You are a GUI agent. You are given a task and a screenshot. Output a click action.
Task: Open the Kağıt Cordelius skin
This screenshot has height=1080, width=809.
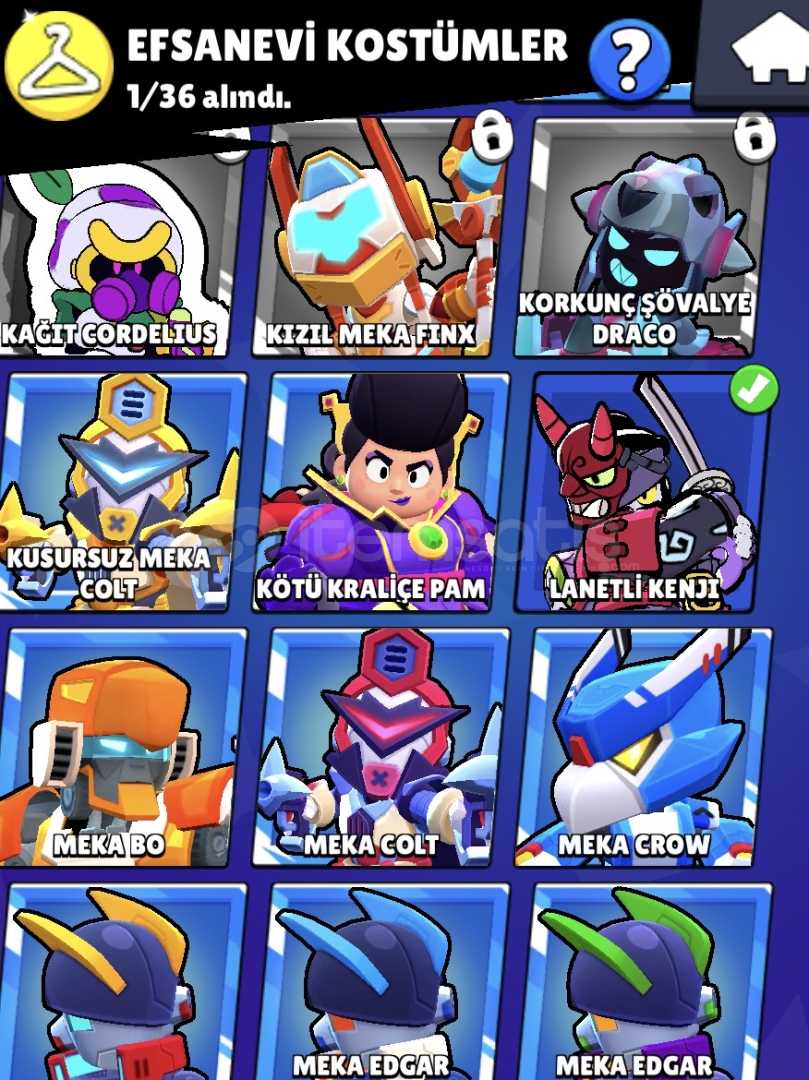coord(115,250)
